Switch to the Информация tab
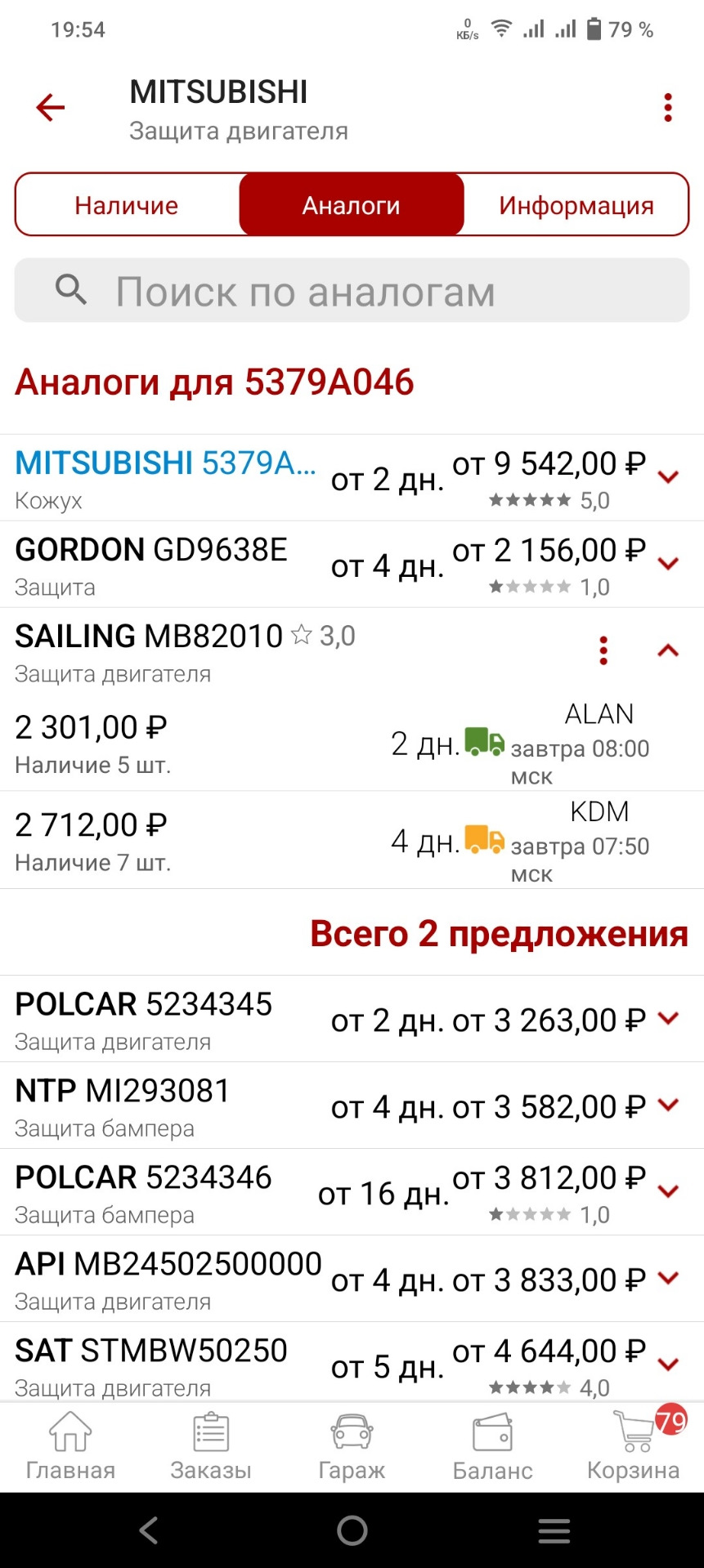 coord(576,205)
